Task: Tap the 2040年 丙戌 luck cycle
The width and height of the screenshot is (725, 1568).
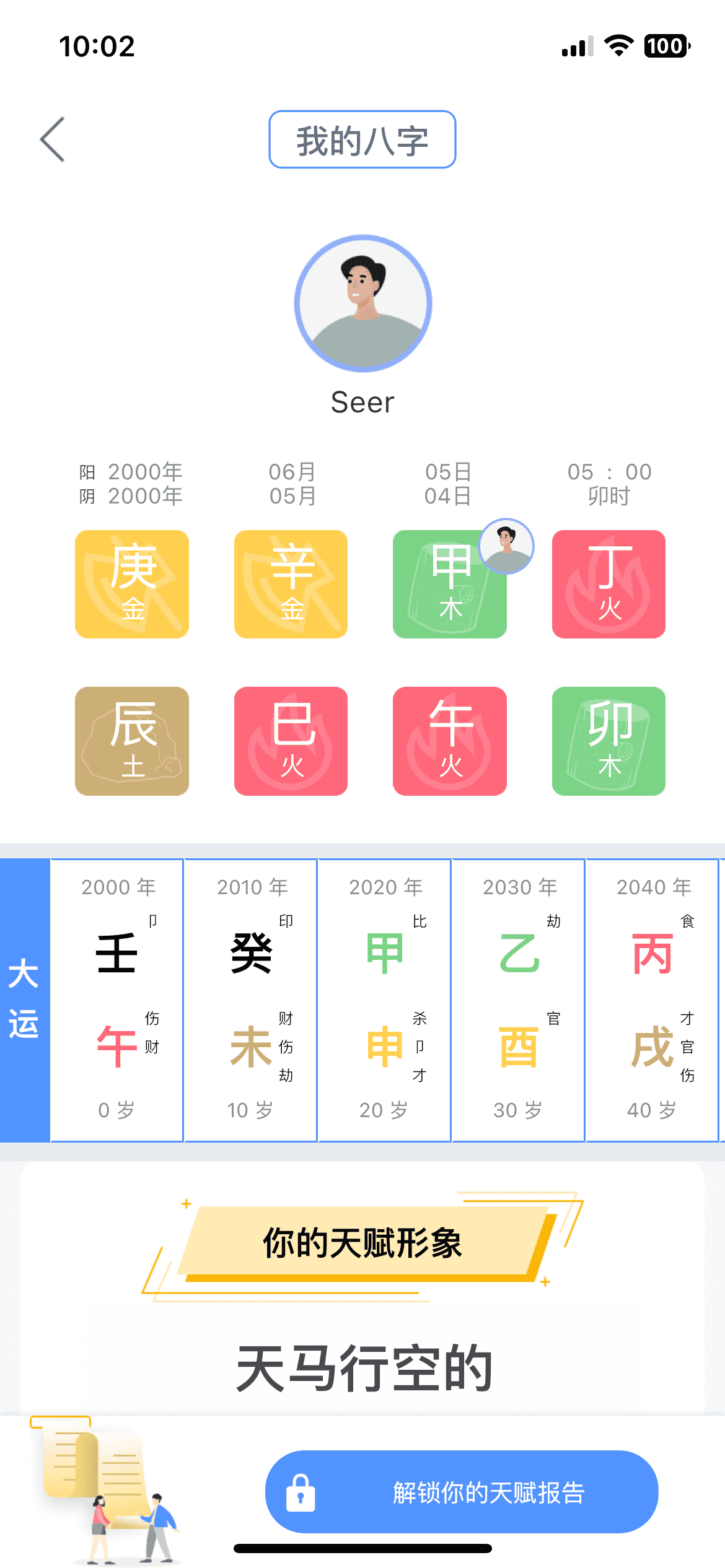Action: (x=652, y=1000)
